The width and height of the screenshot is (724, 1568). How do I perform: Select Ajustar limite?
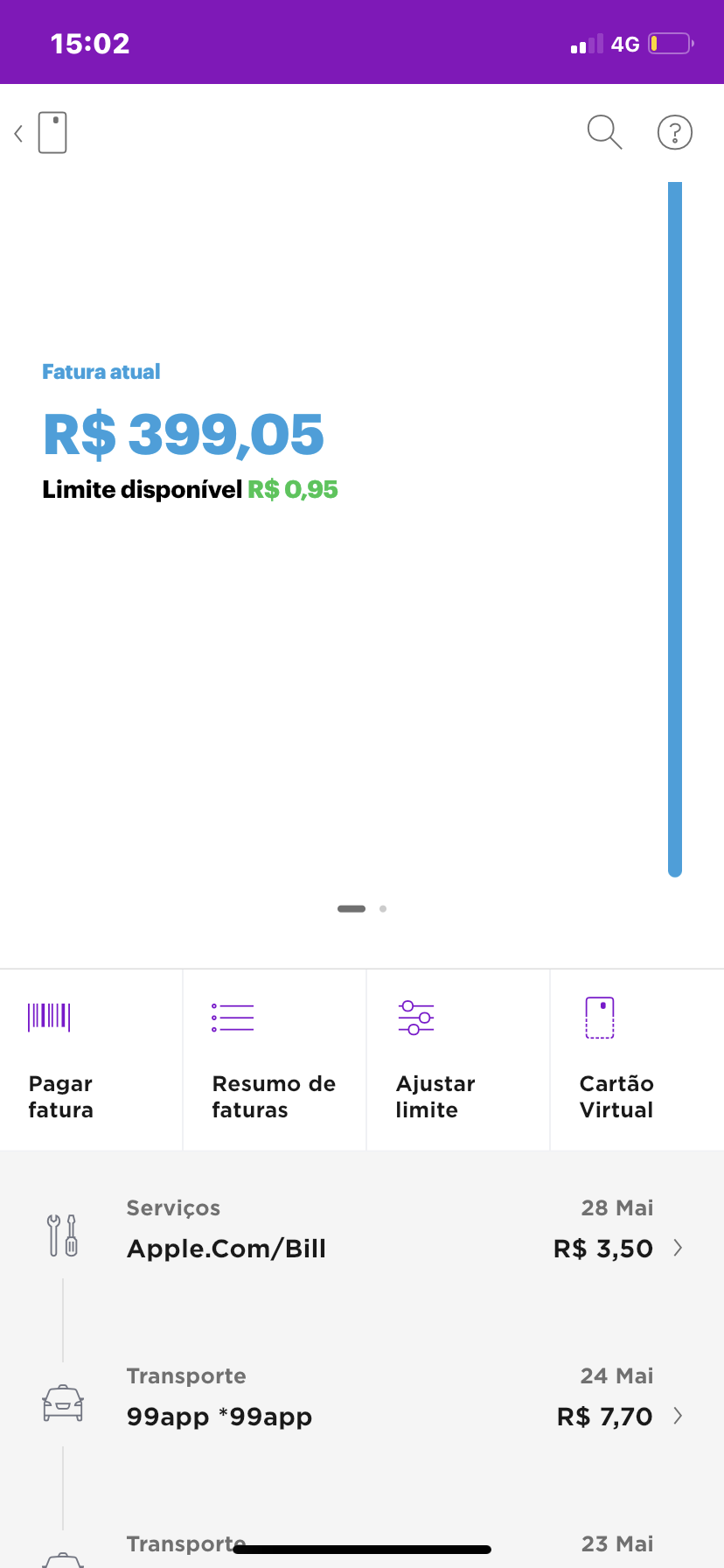pos(457,1059)
